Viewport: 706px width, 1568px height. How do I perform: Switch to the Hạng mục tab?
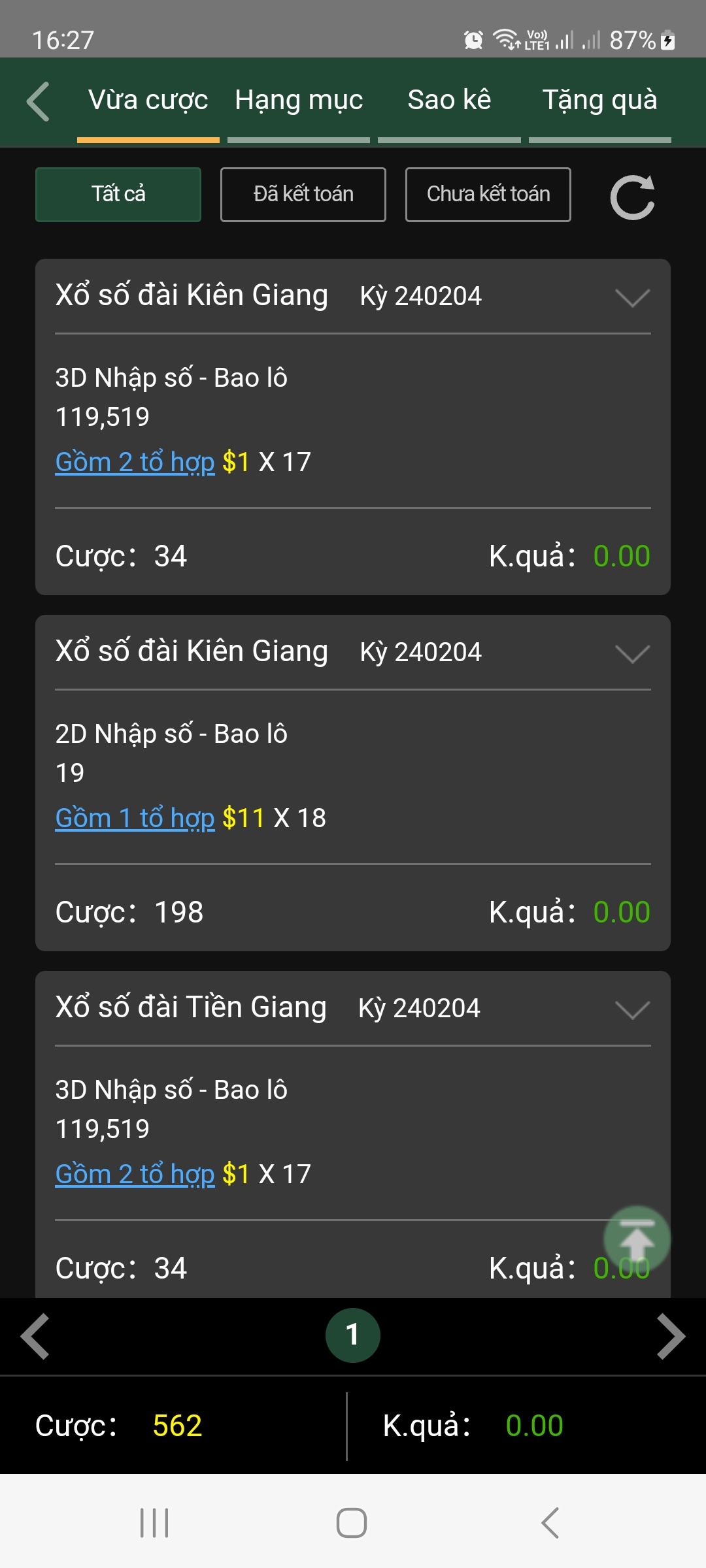pos(299,101)
